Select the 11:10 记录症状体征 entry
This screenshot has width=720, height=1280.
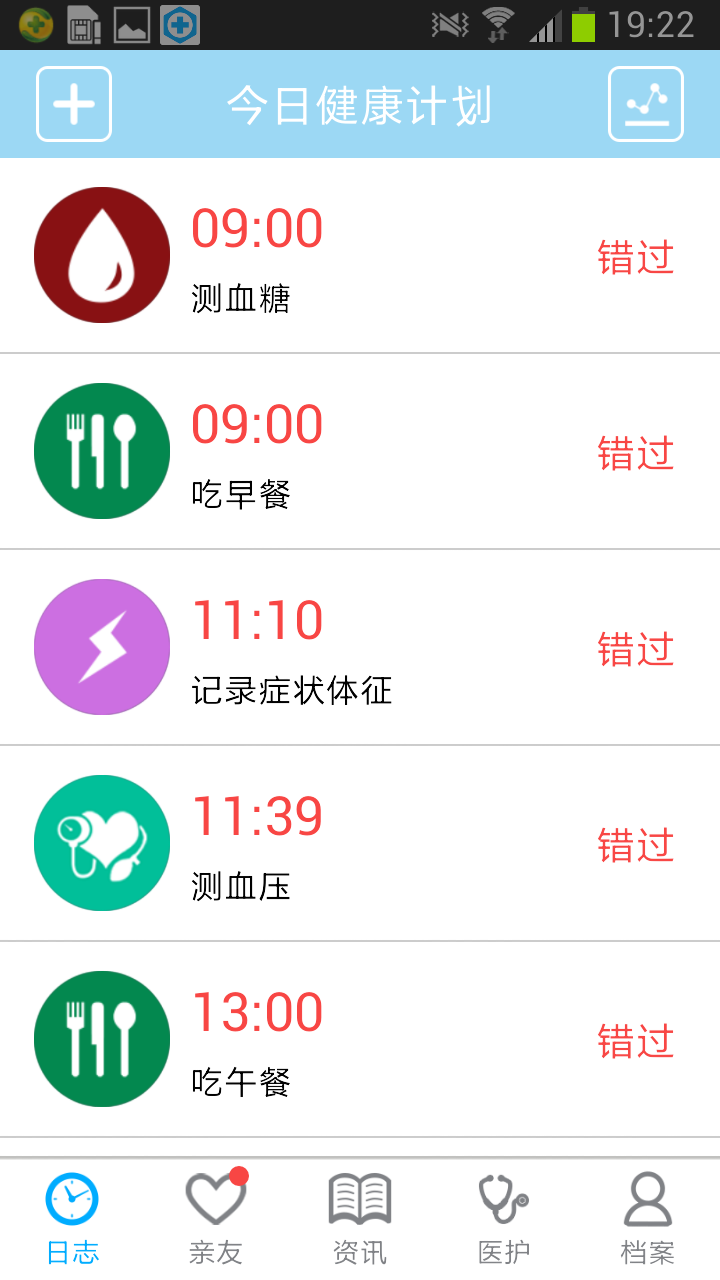360,648
